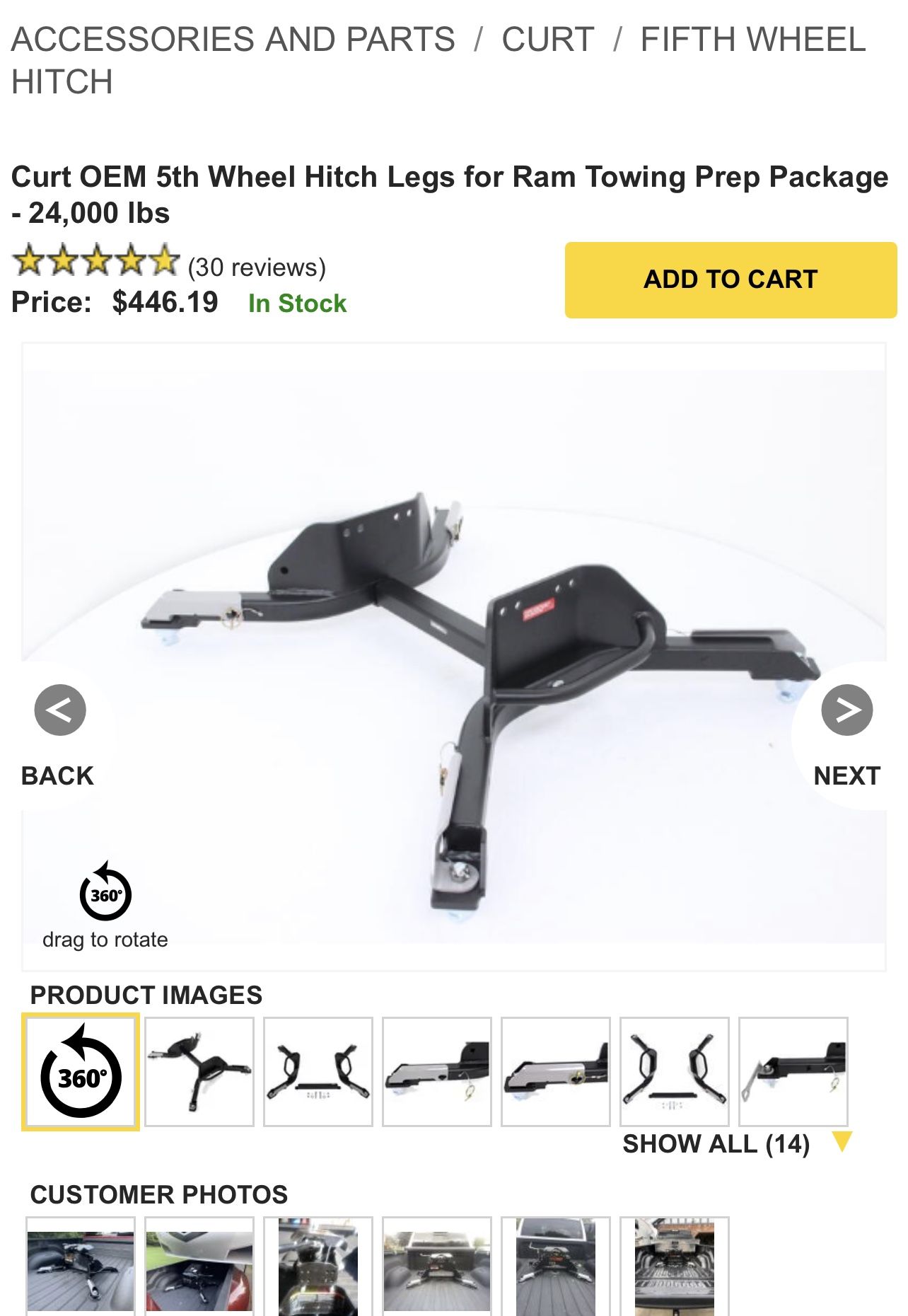Go to the Curt brand breadcrumb

click(547, 40)
